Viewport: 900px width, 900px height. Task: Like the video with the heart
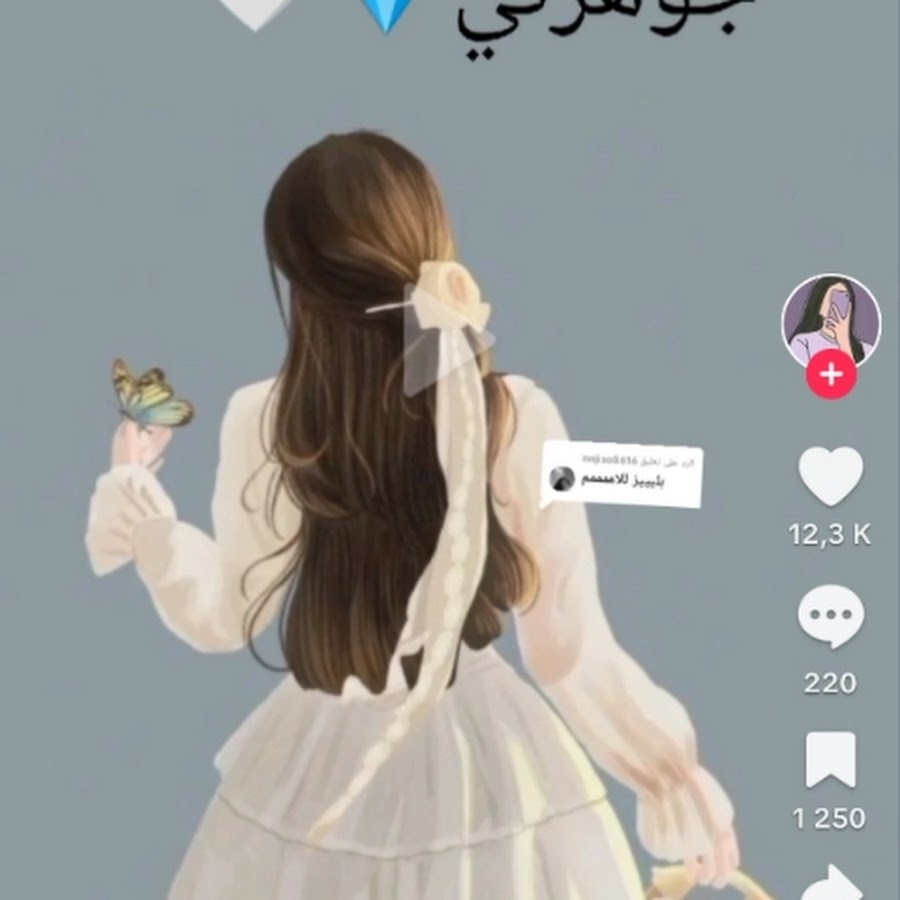[x=831, y=477]
